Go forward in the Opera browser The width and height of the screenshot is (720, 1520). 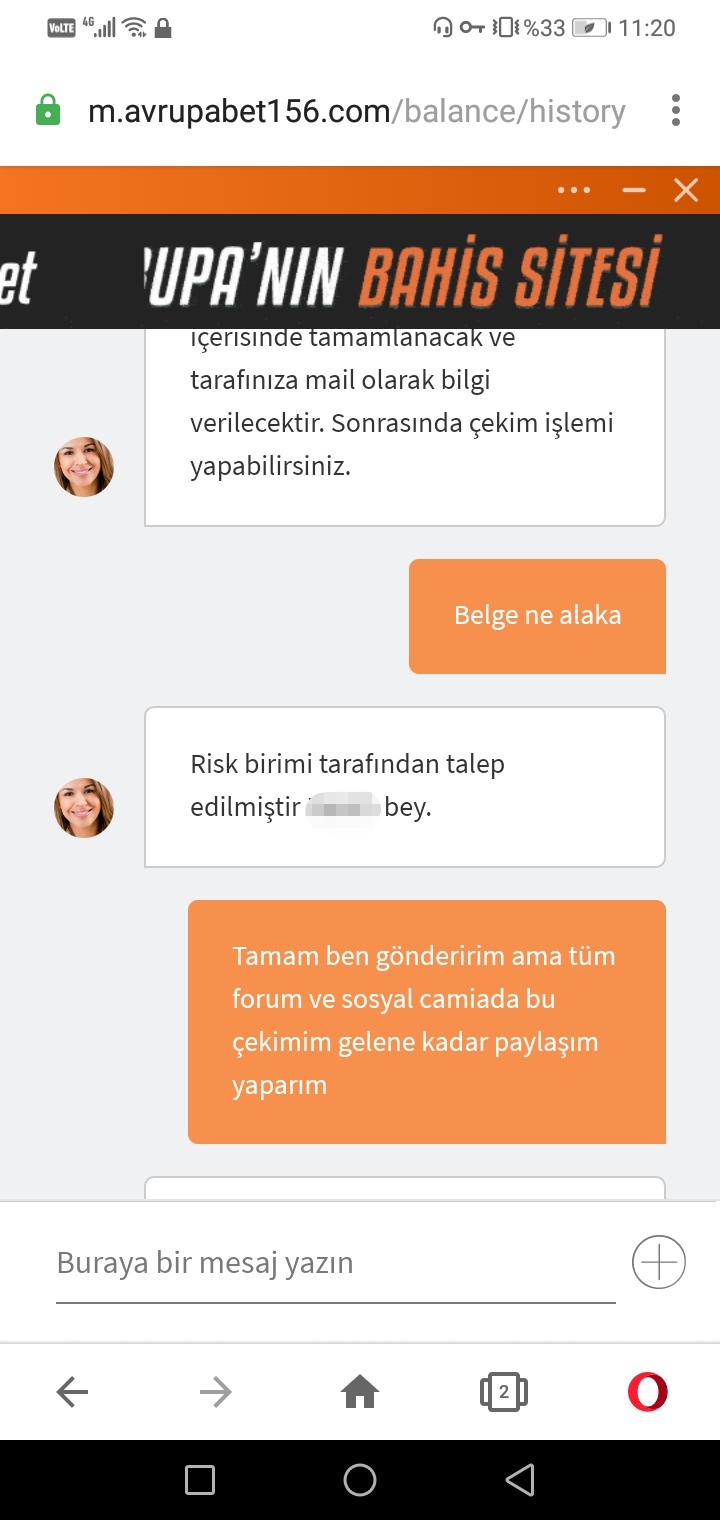[x=215, y=1392]
